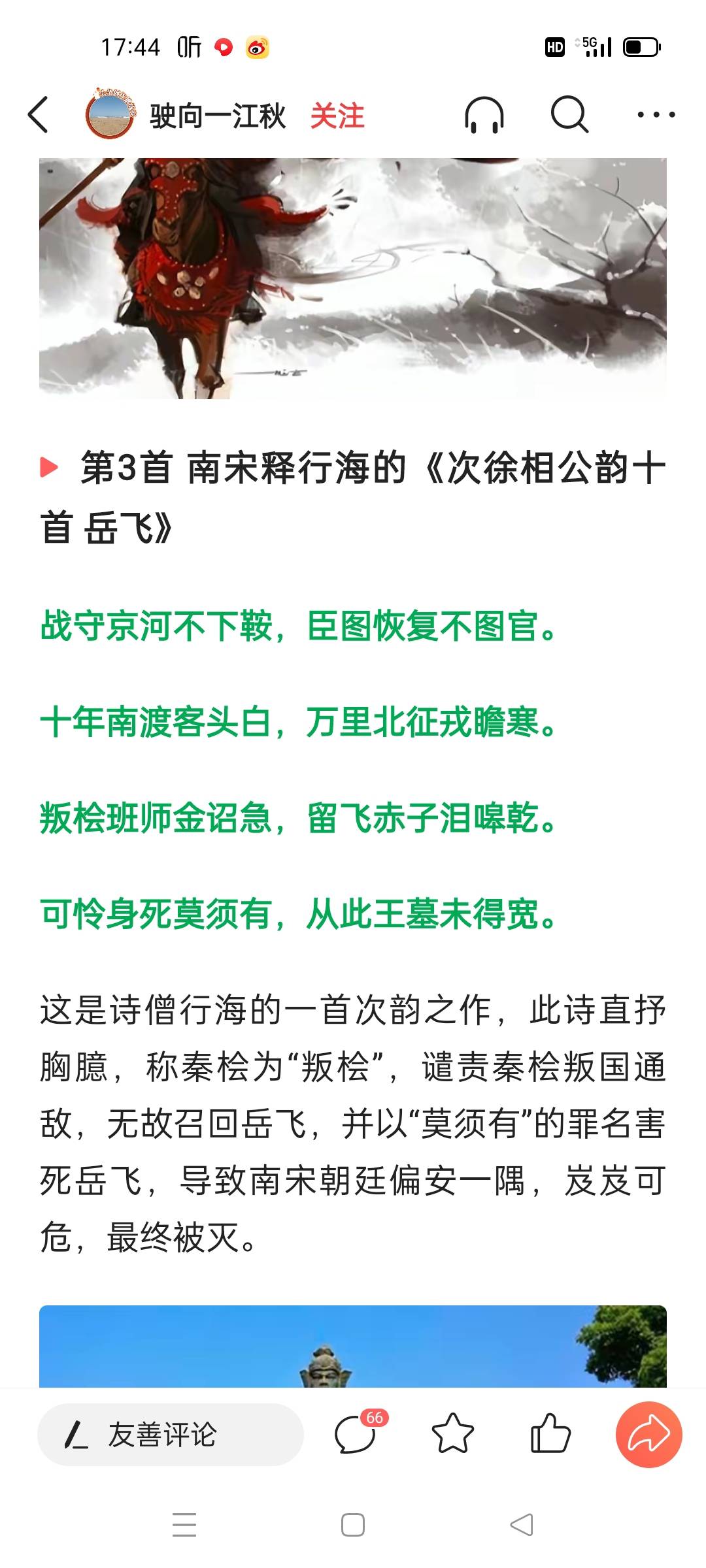Go to home via system square button
This screenshot has width=706, height=1568.
[353, 1525]
